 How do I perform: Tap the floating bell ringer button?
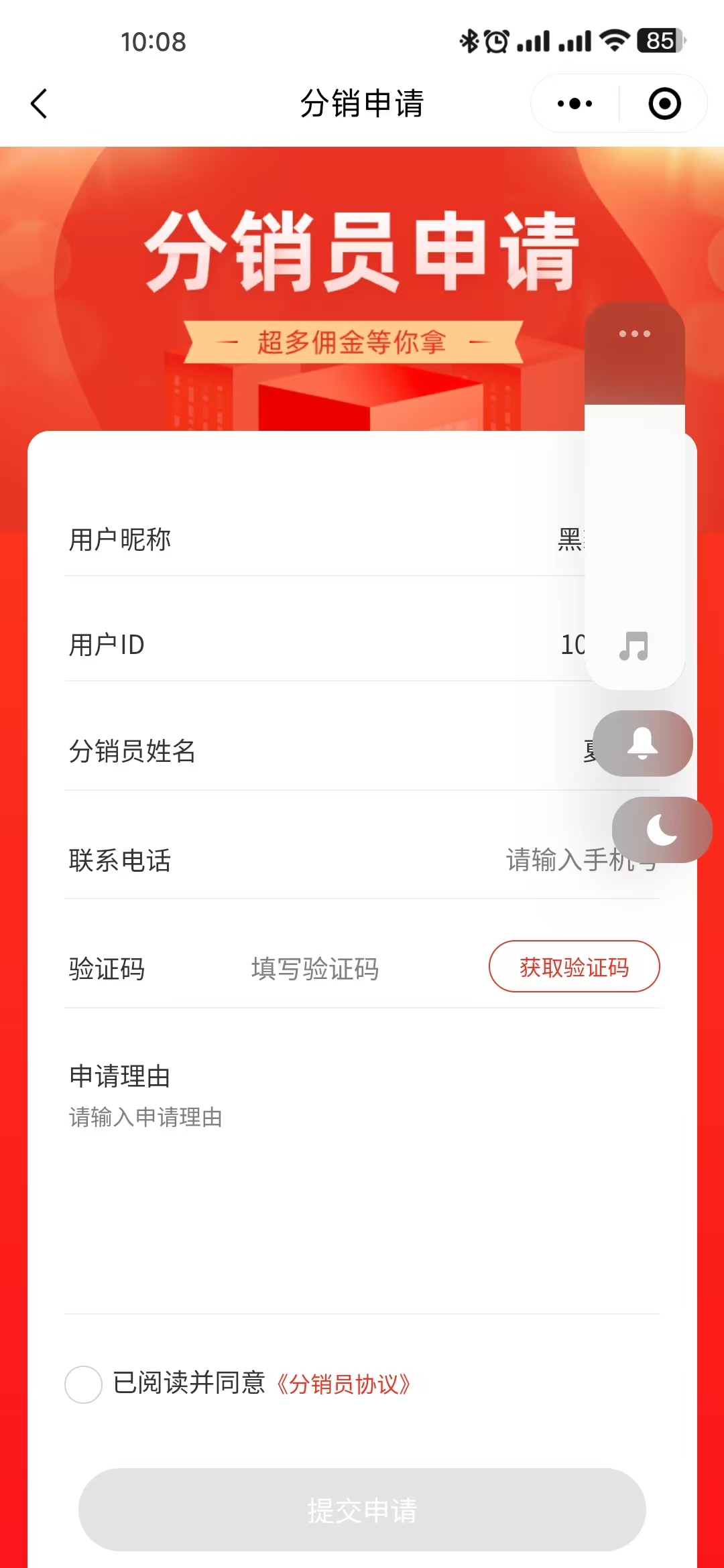pyautogui.click(x=642, y=743)
